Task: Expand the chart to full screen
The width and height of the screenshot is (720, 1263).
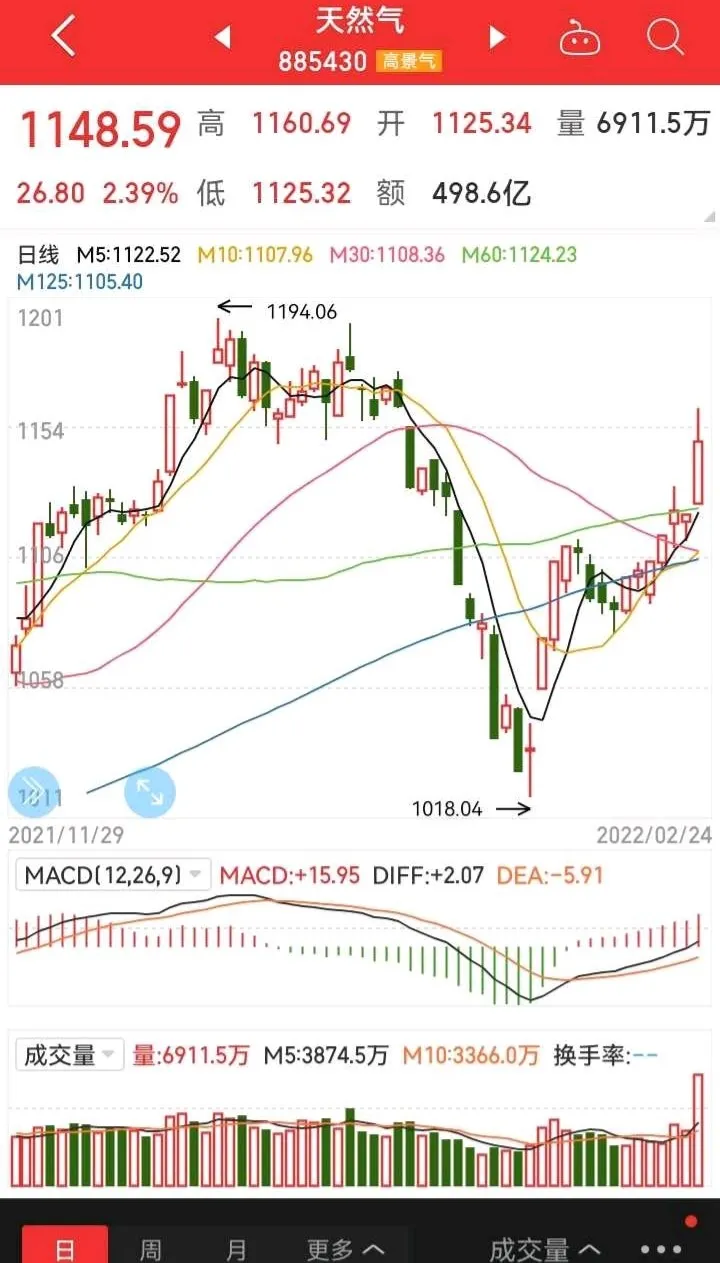Action: tap(150, 793)
